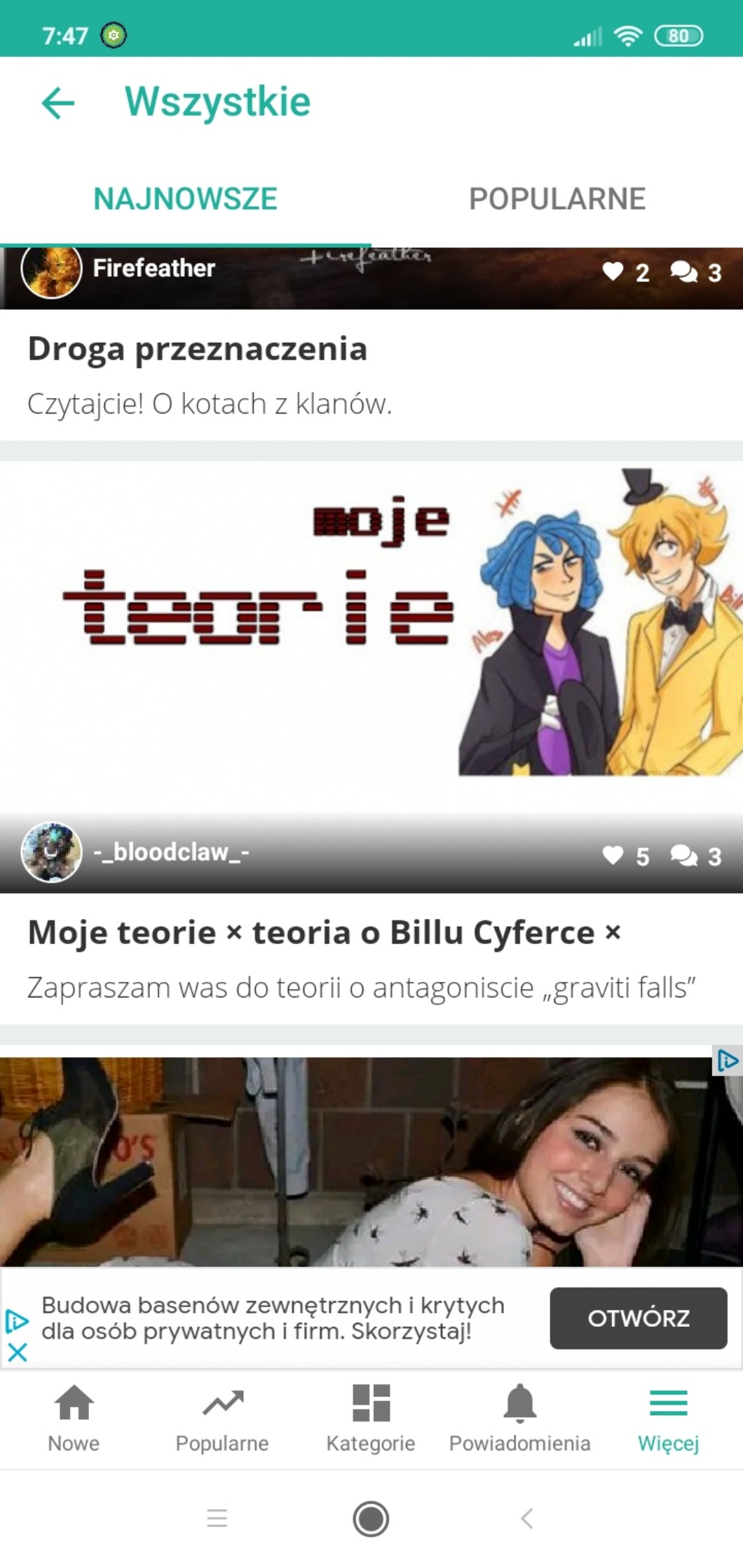Dismiss the bottom ad banner
This screenshot has width=743, height=1568.
18,1351
